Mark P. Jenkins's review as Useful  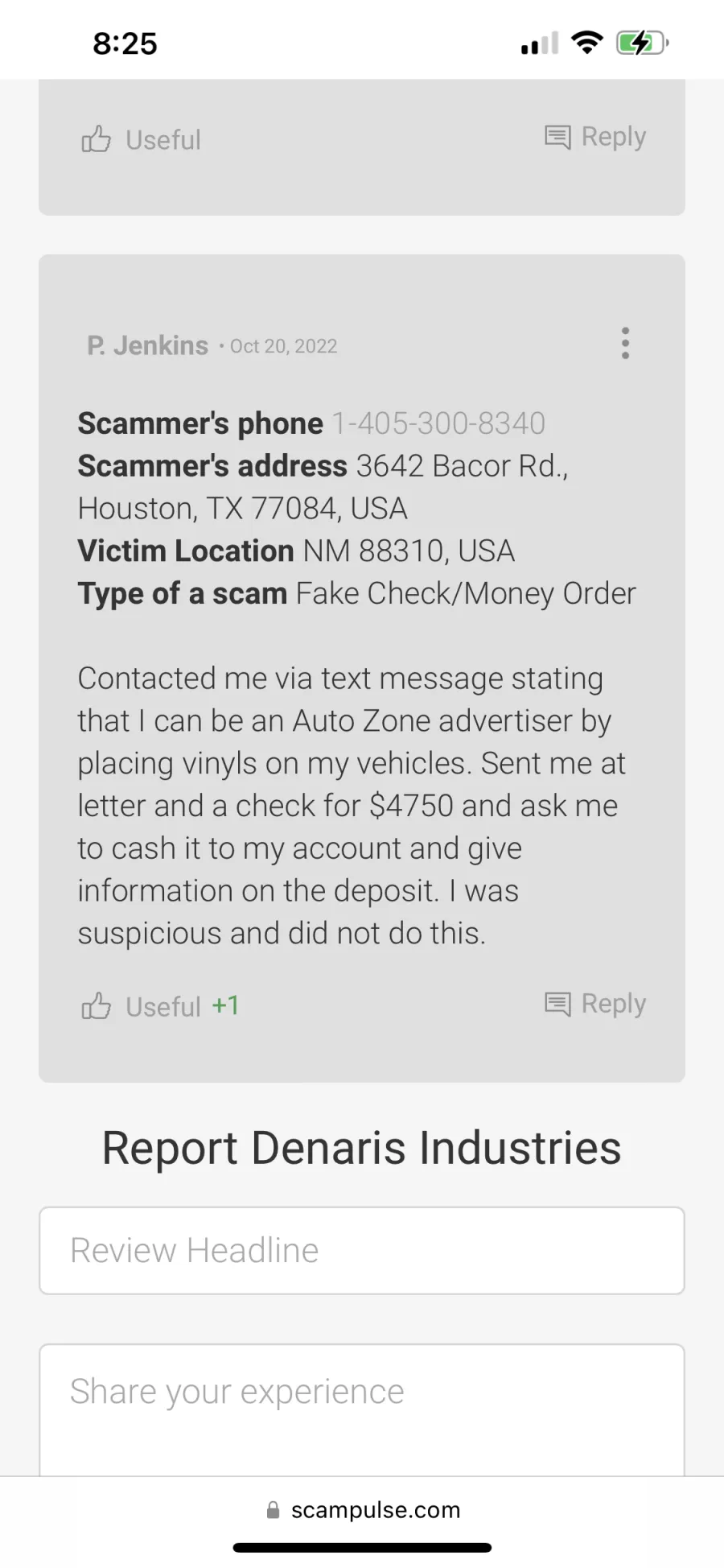[142, 1006]
